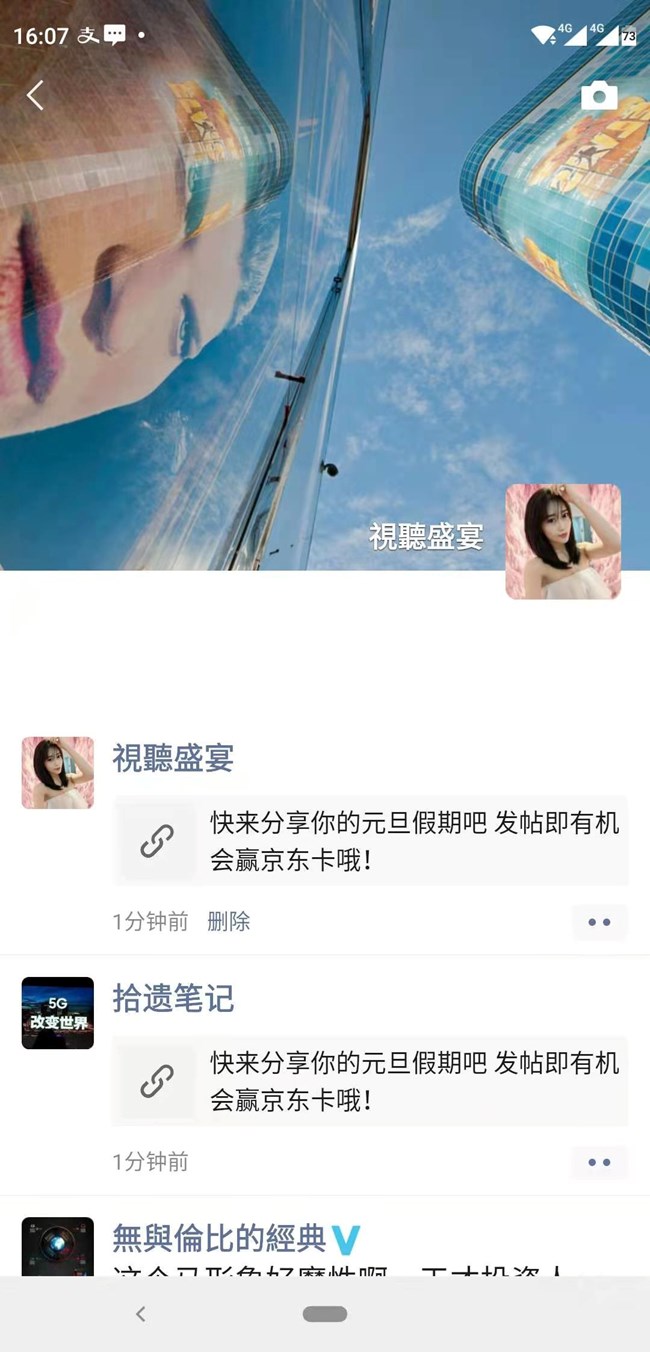Open 視聽盛宴's avatar in the feed

58,773
